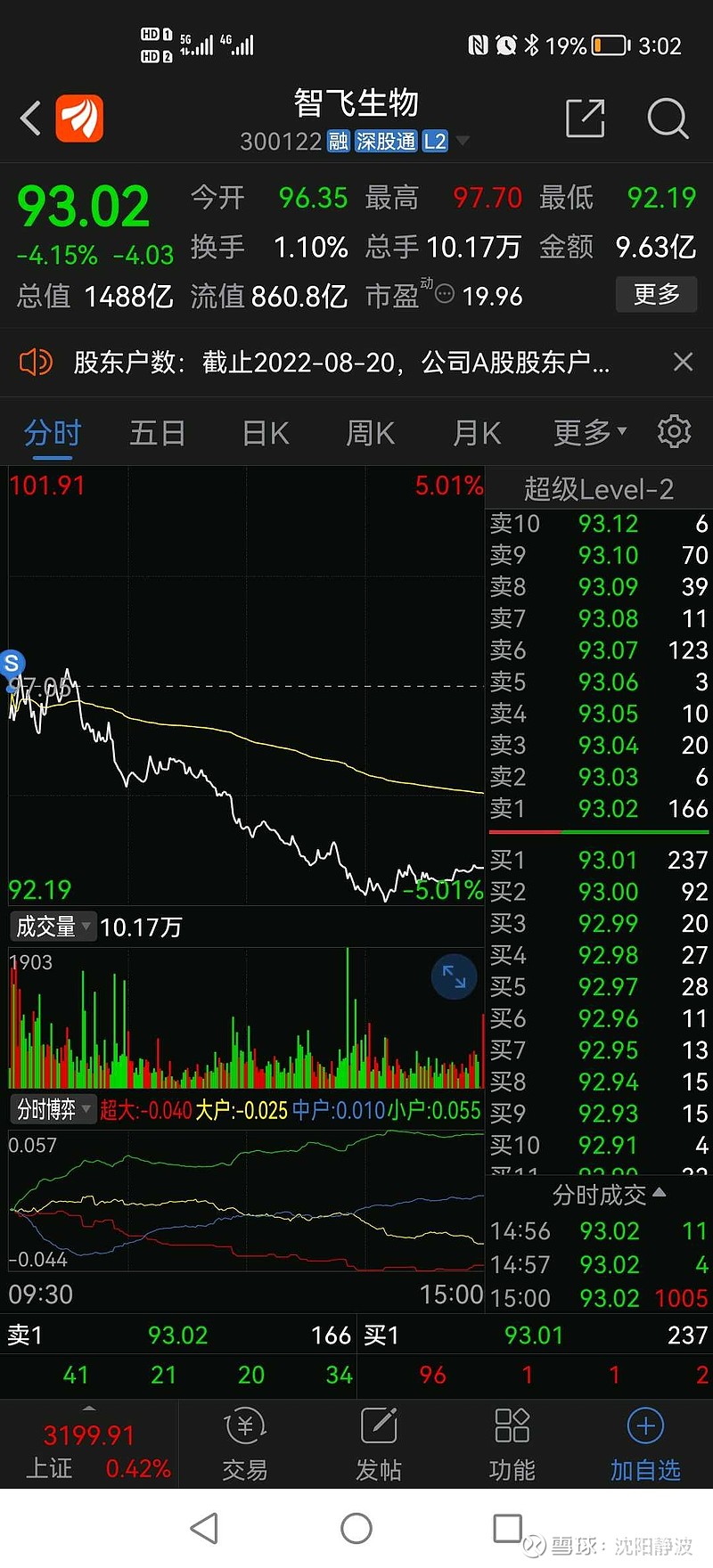
Task: Collapse the 分时成交 trade list
Action: [x=608, y=1195]
